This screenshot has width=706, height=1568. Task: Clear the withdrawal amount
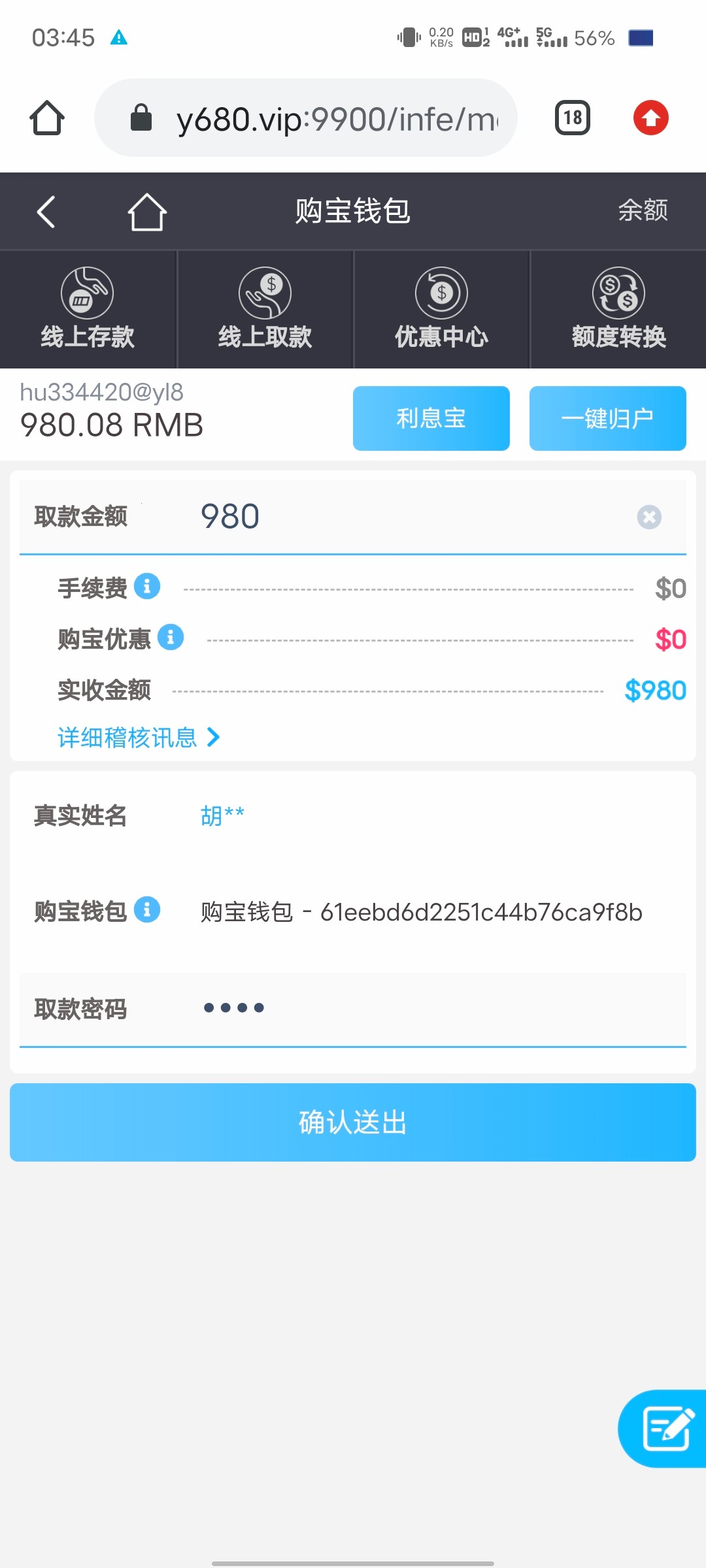pyautogui.click(x=649, y=517)
